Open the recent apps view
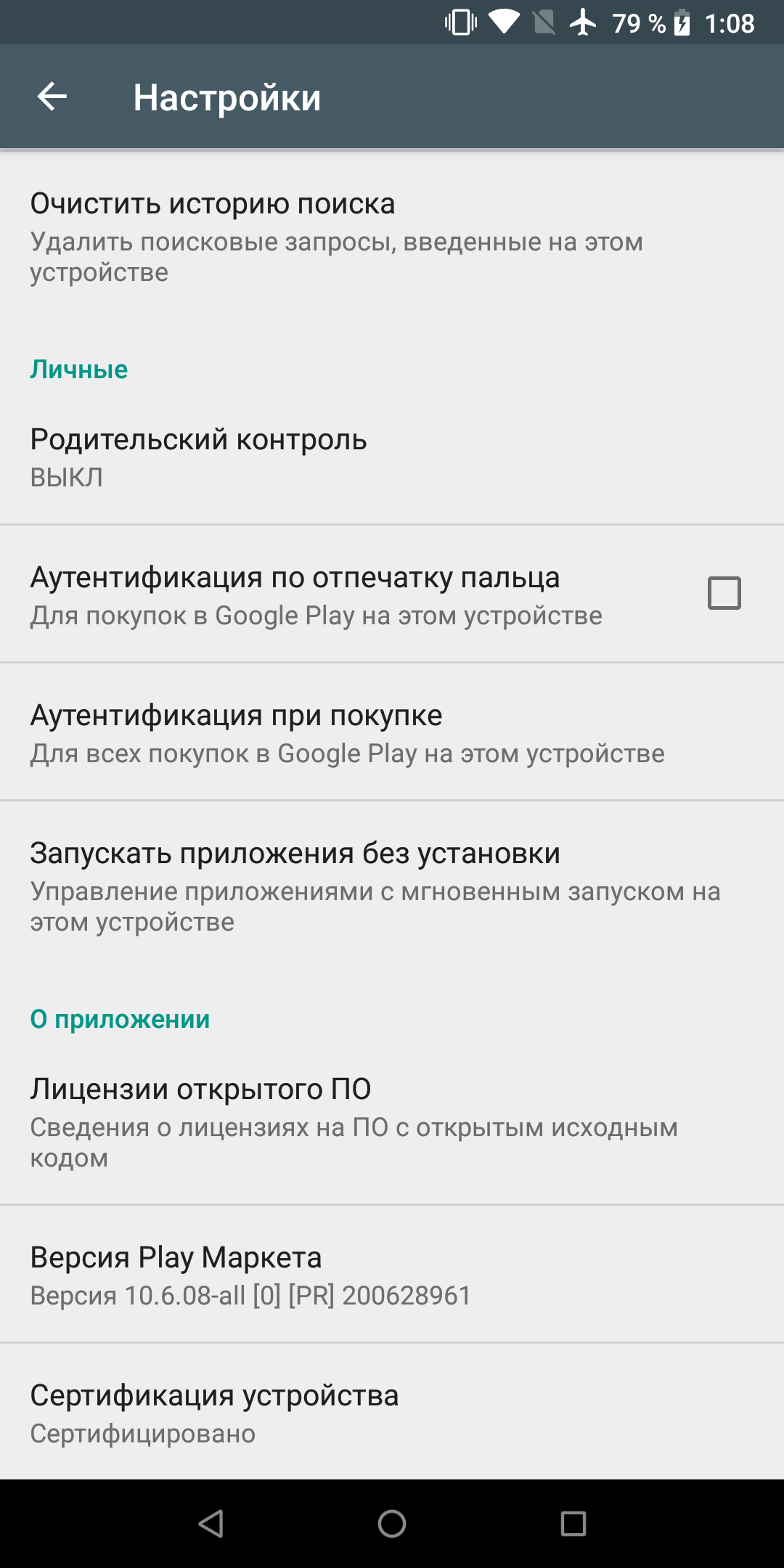The width and height of the screenshot is (784, 1568). [x=573, y=1524]
